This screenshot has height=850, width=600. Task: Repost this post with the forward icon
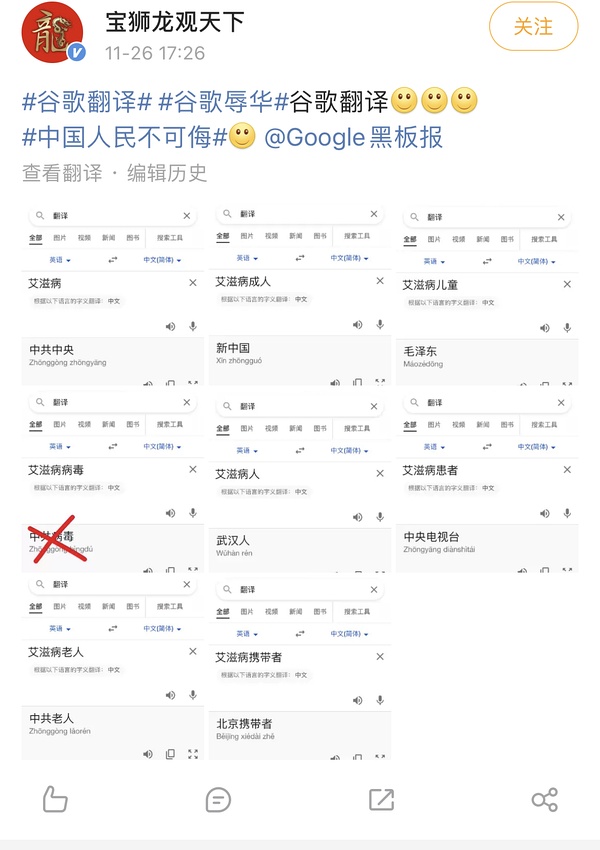(x=381, y=799)
